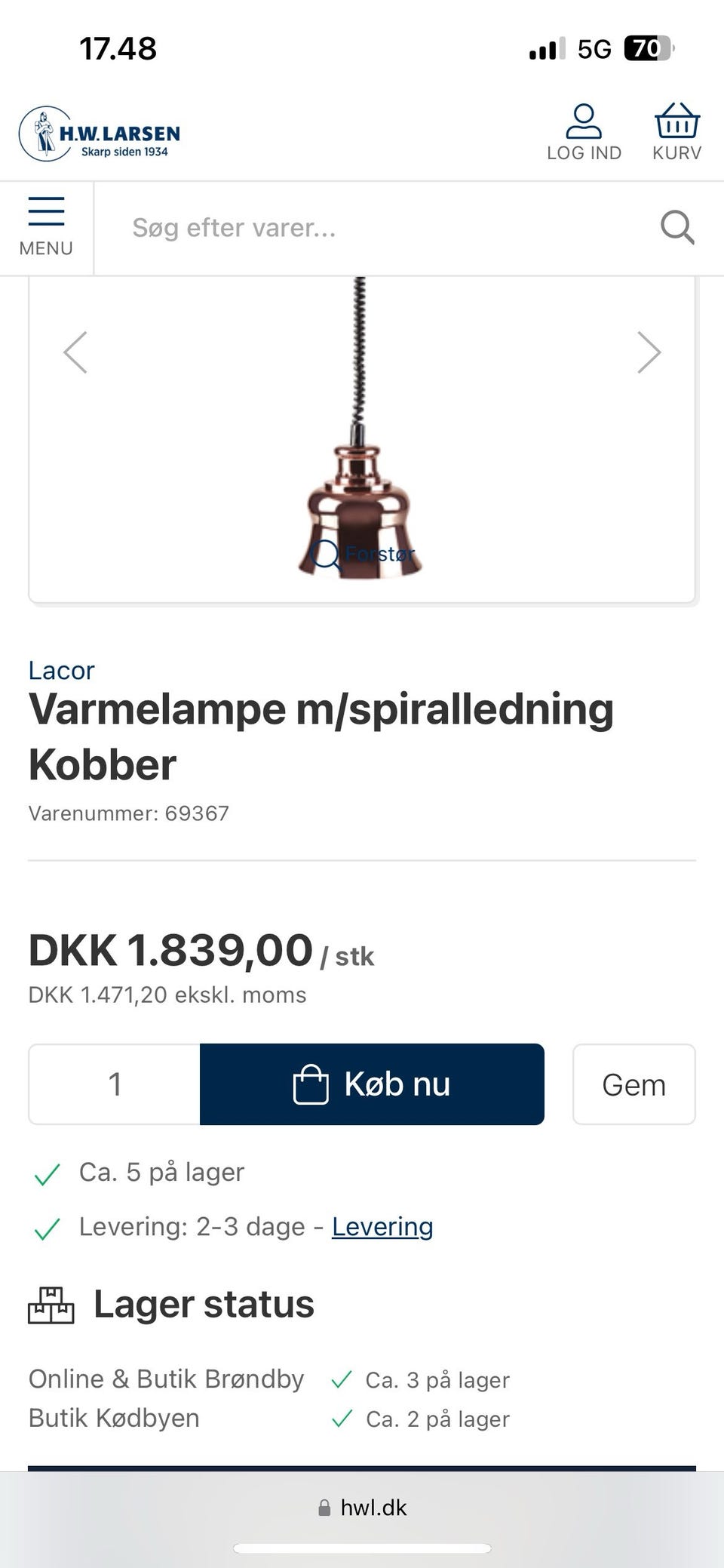Click the shopping bag icon inside Køb nu
This screenshot has width=724, height=1568.
click(x=309, y=1084)
